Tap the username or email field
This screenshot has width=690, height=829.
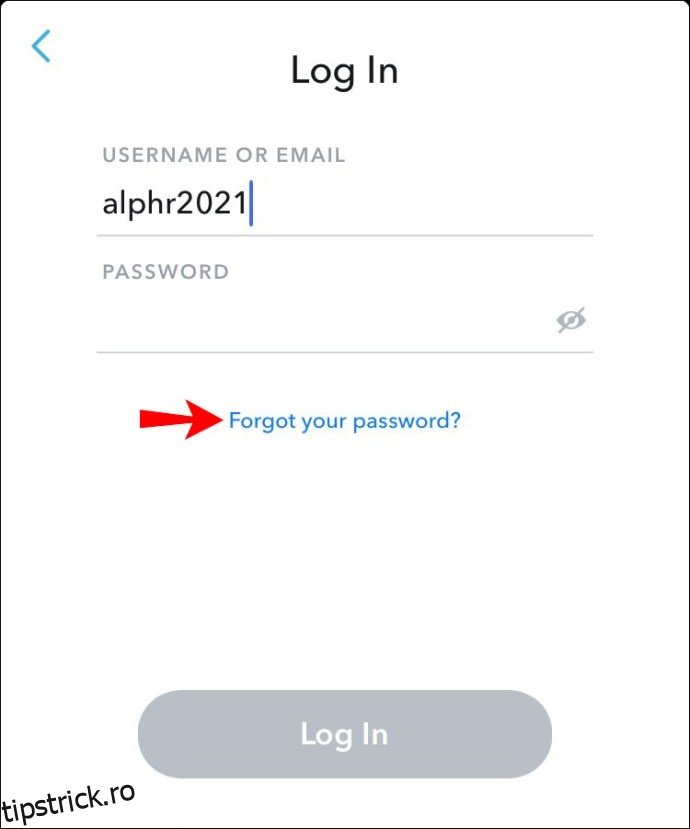click(344, 204)
